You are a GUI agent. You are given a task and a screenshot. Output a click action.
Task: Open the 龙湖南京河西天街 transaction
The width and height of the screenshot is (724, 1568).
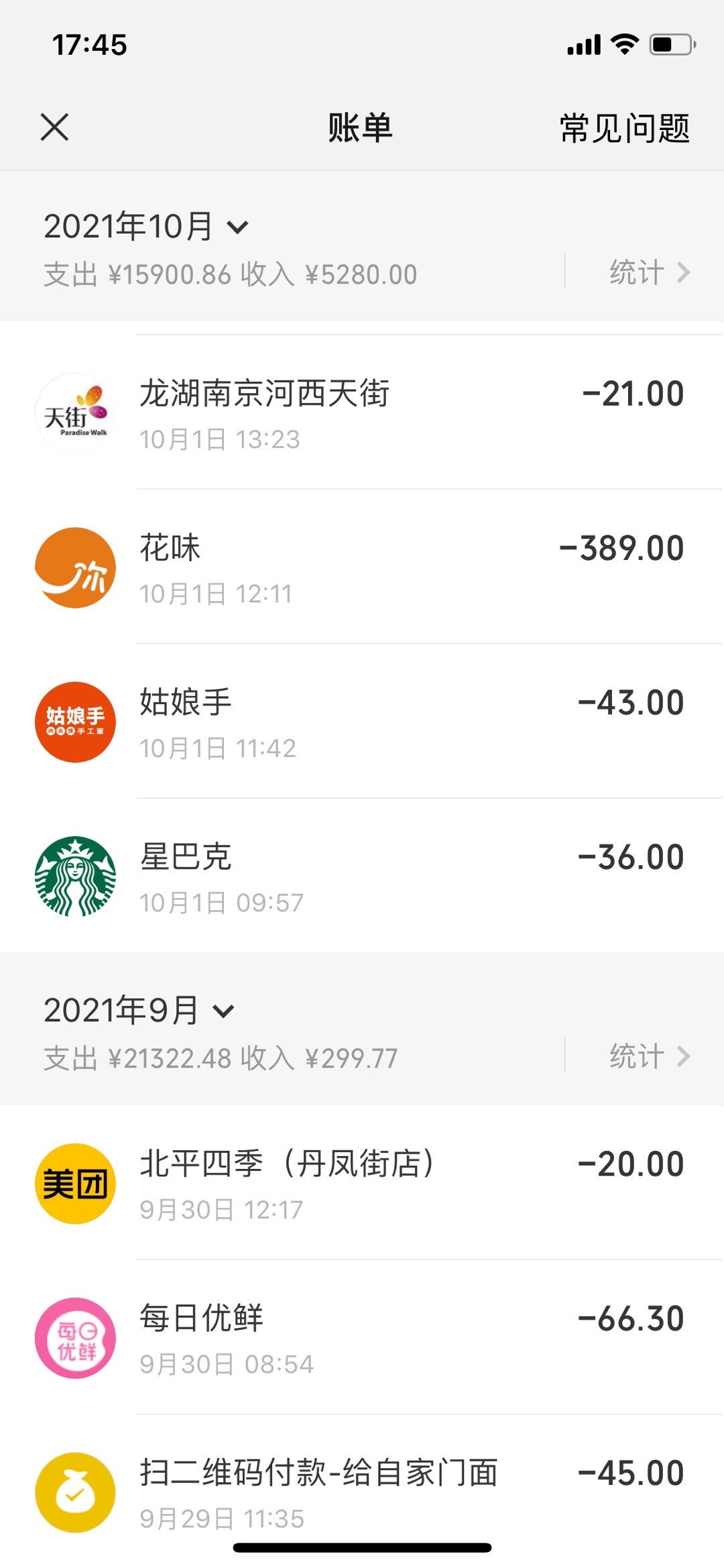click(362, 412)
